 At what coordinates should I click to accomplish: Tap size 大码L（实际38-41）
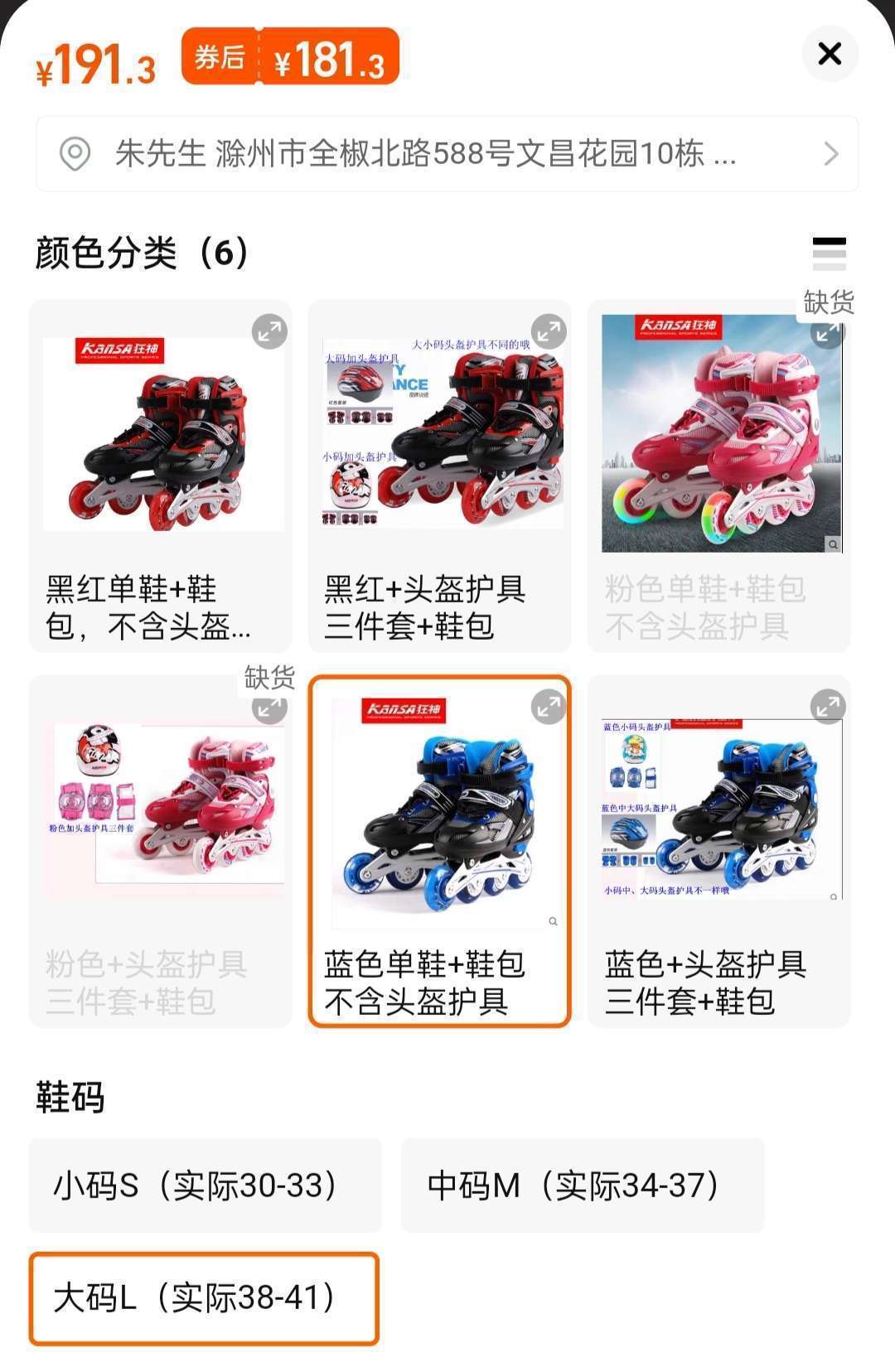(x=204, y=1297)
